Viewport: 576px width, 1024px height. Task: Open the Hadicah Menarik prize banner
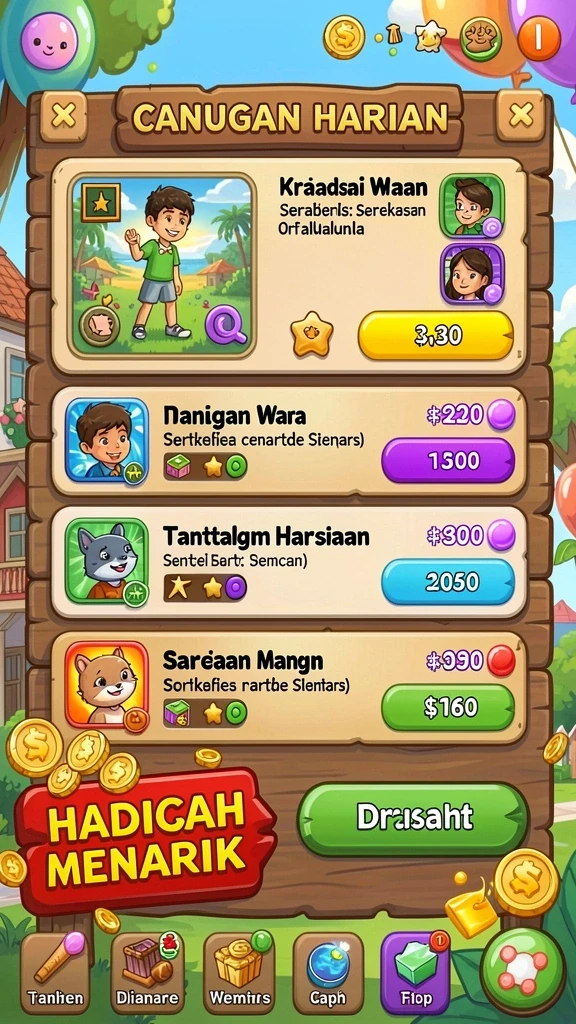click(145, 840)
